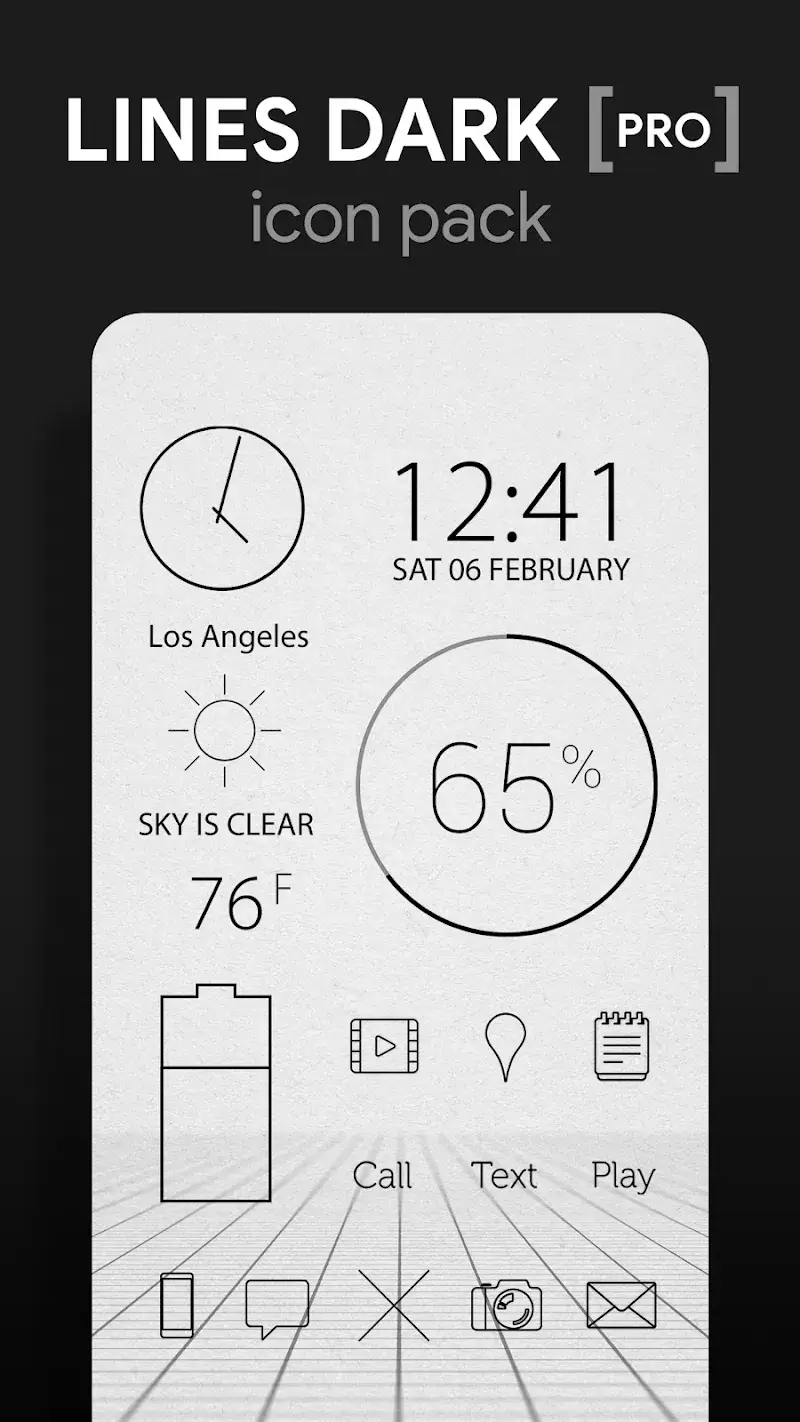Click the Los Angeles city label
Image resolution: width=800 pixels, height=1422 pixels.
click(x=228, y=636)
